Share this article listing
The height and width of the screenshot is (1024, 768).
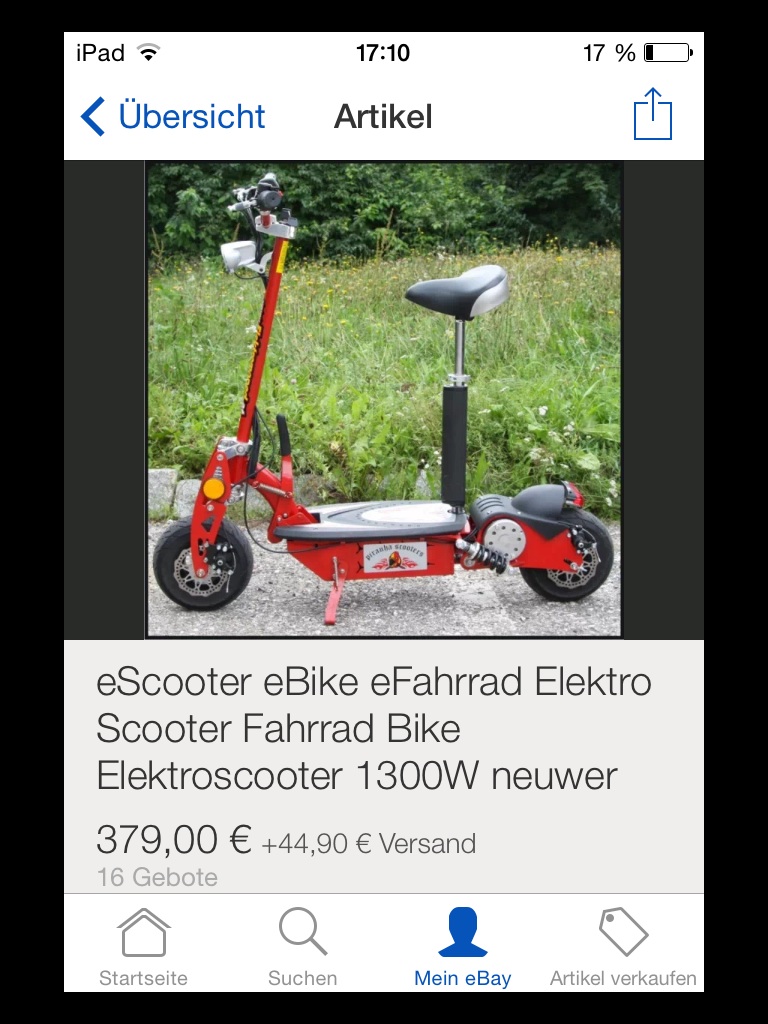(652, 115)
